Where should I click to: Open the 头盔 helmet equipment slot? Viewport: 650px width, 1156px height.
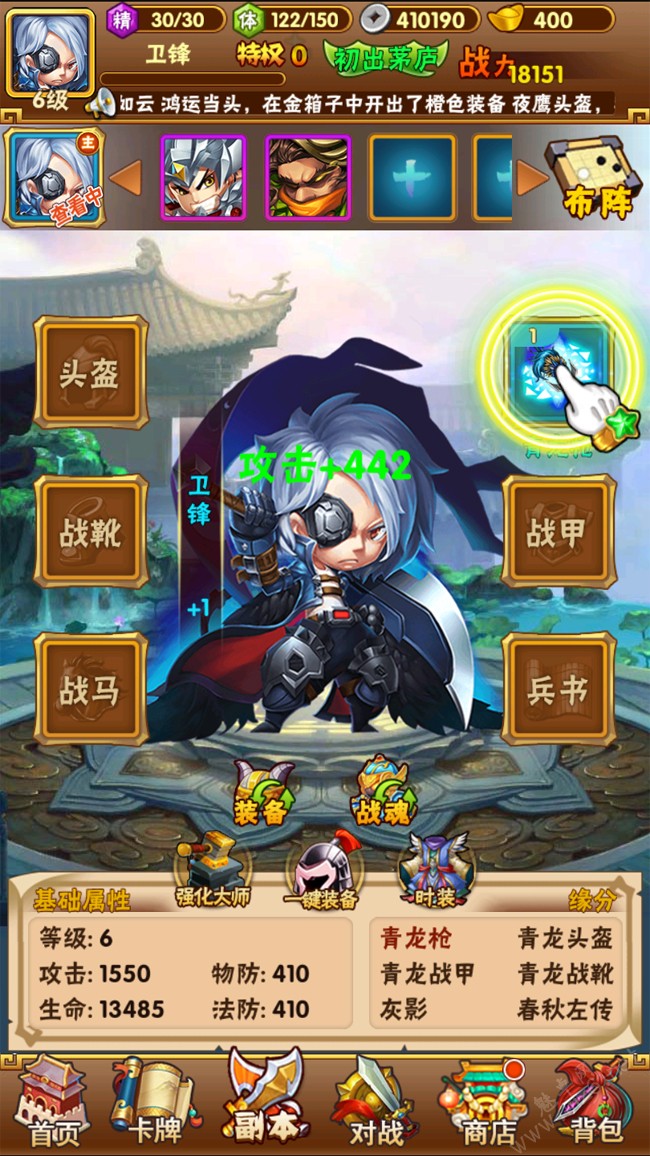91,373
